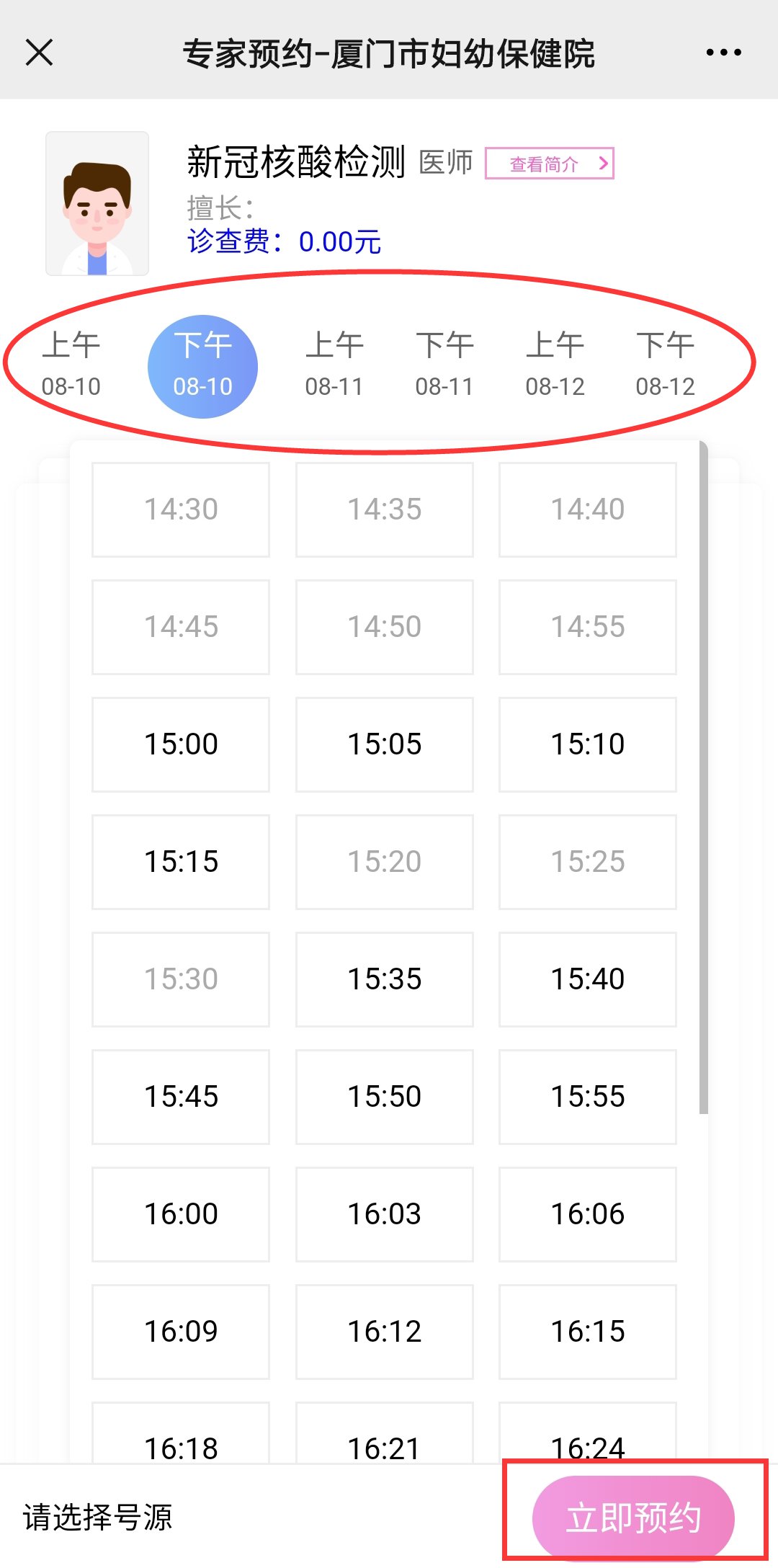The image size is (778, 1568).
Task: Pick the 15:00 time slot
Action: pos(181,744)
